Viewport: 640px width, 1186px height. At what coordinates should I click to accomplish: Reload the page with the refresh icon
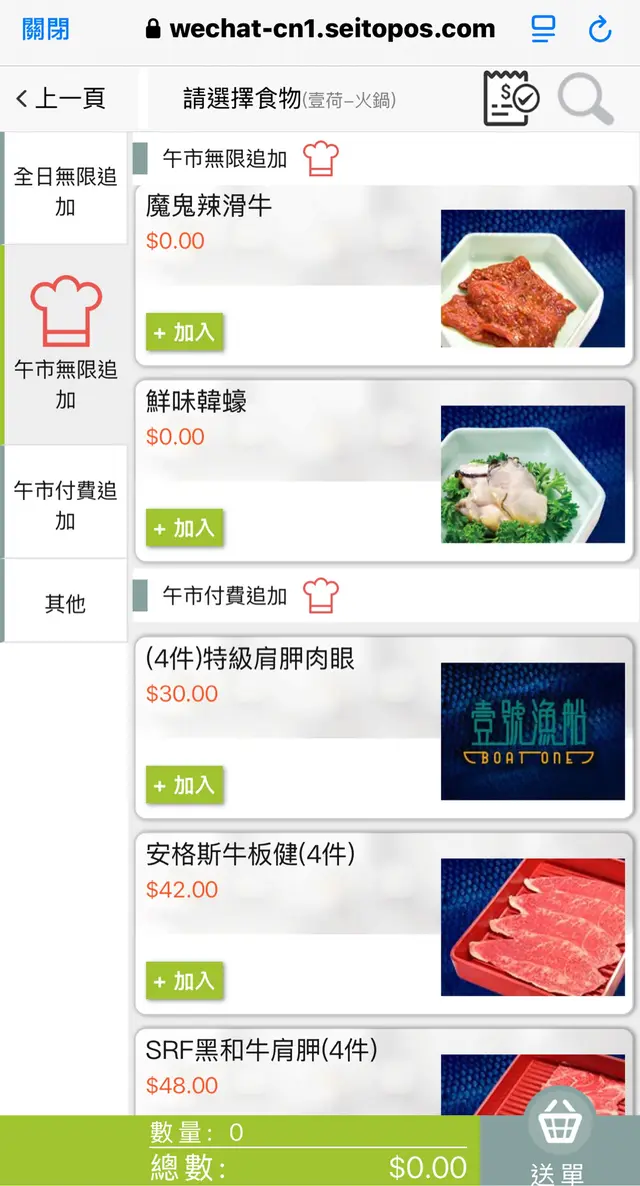[600, 30]
